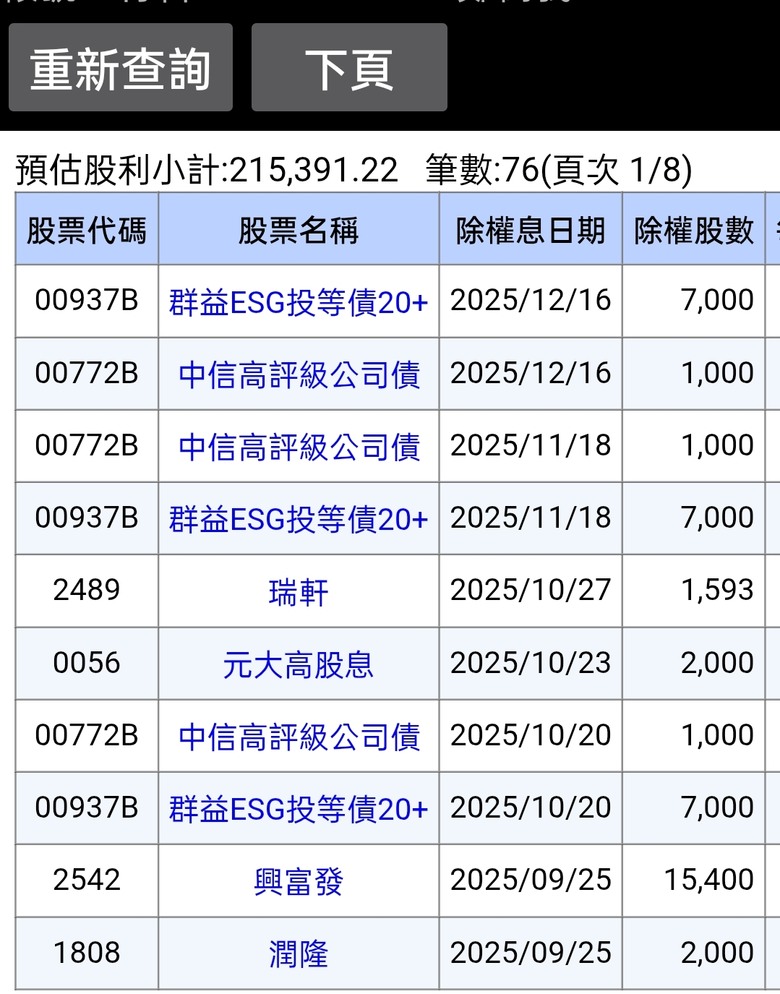Open 群益ESG投等債20+ dated 2025/12/16

298,301
